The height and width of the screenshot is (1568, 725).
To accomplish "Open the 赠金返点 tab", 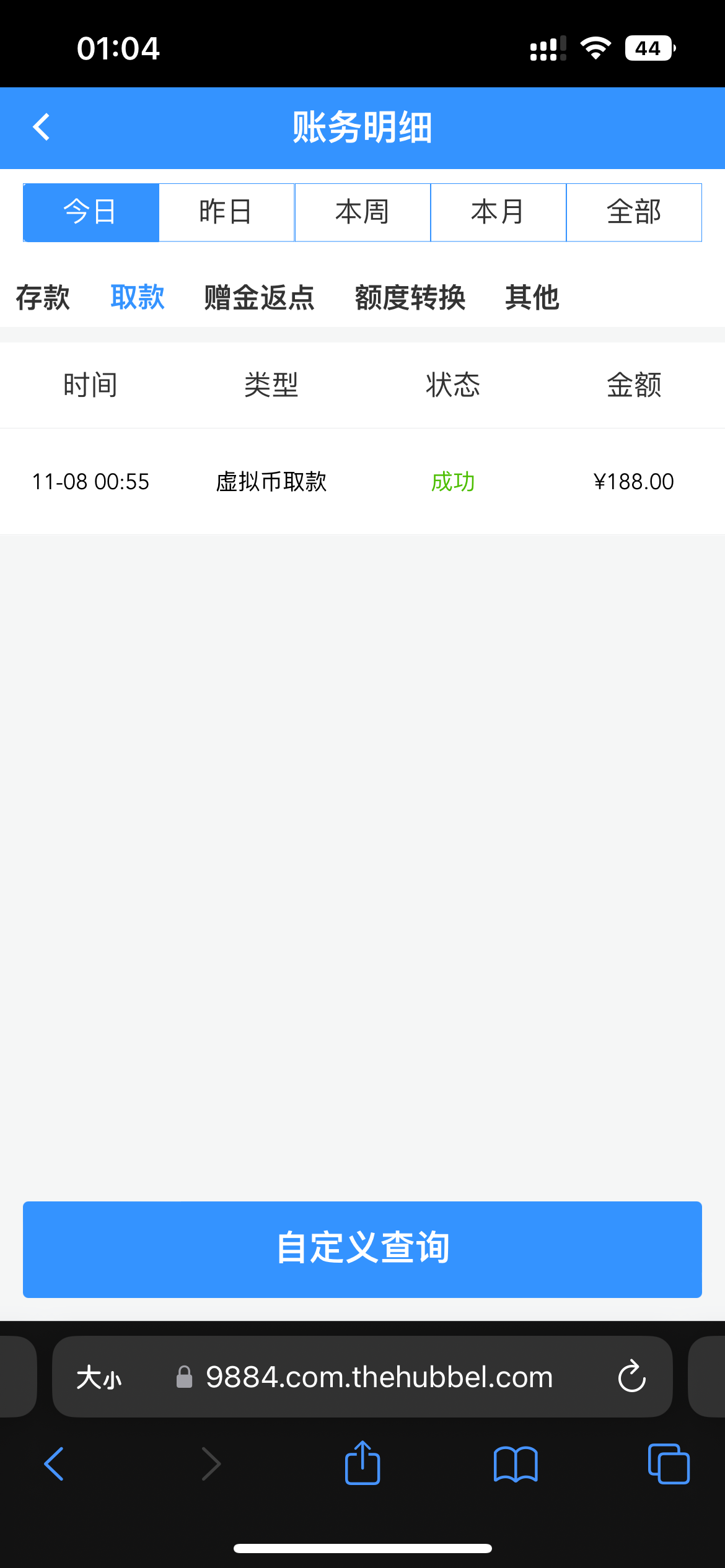I will point(260,298).
